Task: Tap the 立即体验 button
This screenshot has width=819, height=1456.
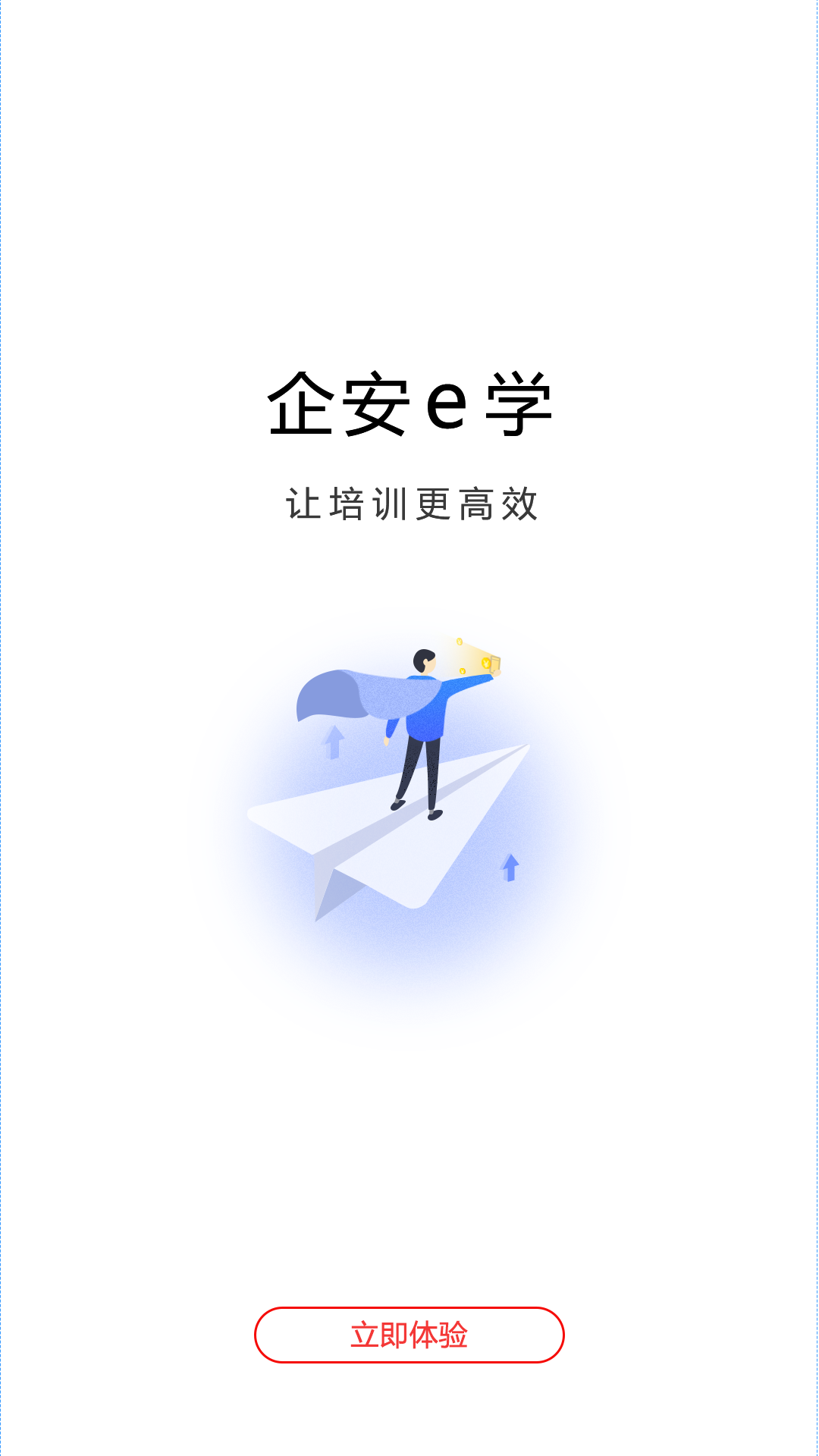Action: (409, 1335)
